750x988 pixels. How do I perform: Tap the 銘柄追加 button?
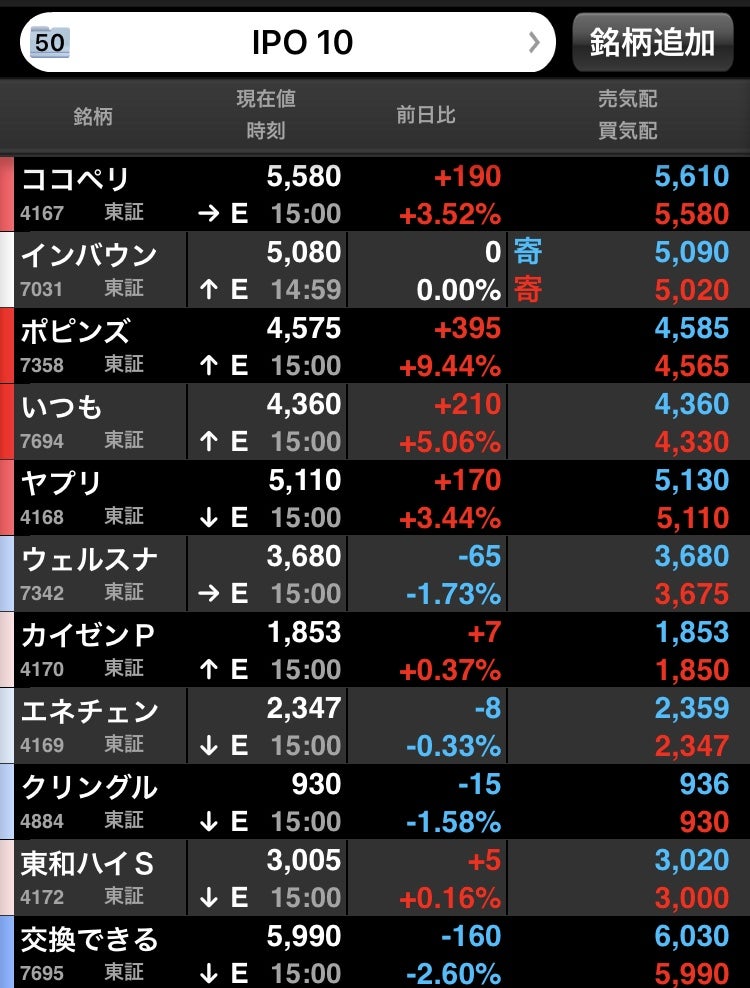[652, 42]
